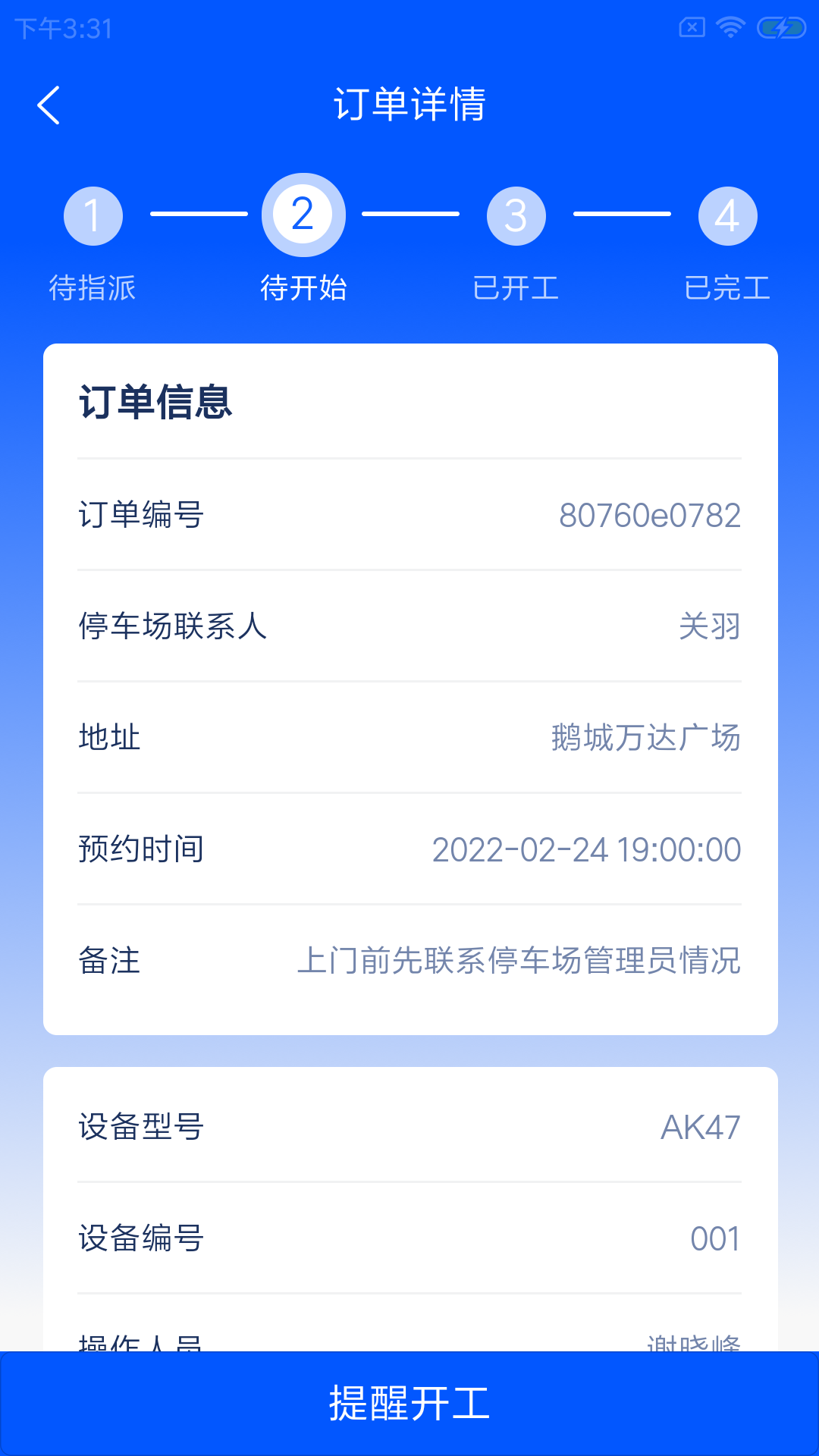Click the 订单信息 section header

155,406
